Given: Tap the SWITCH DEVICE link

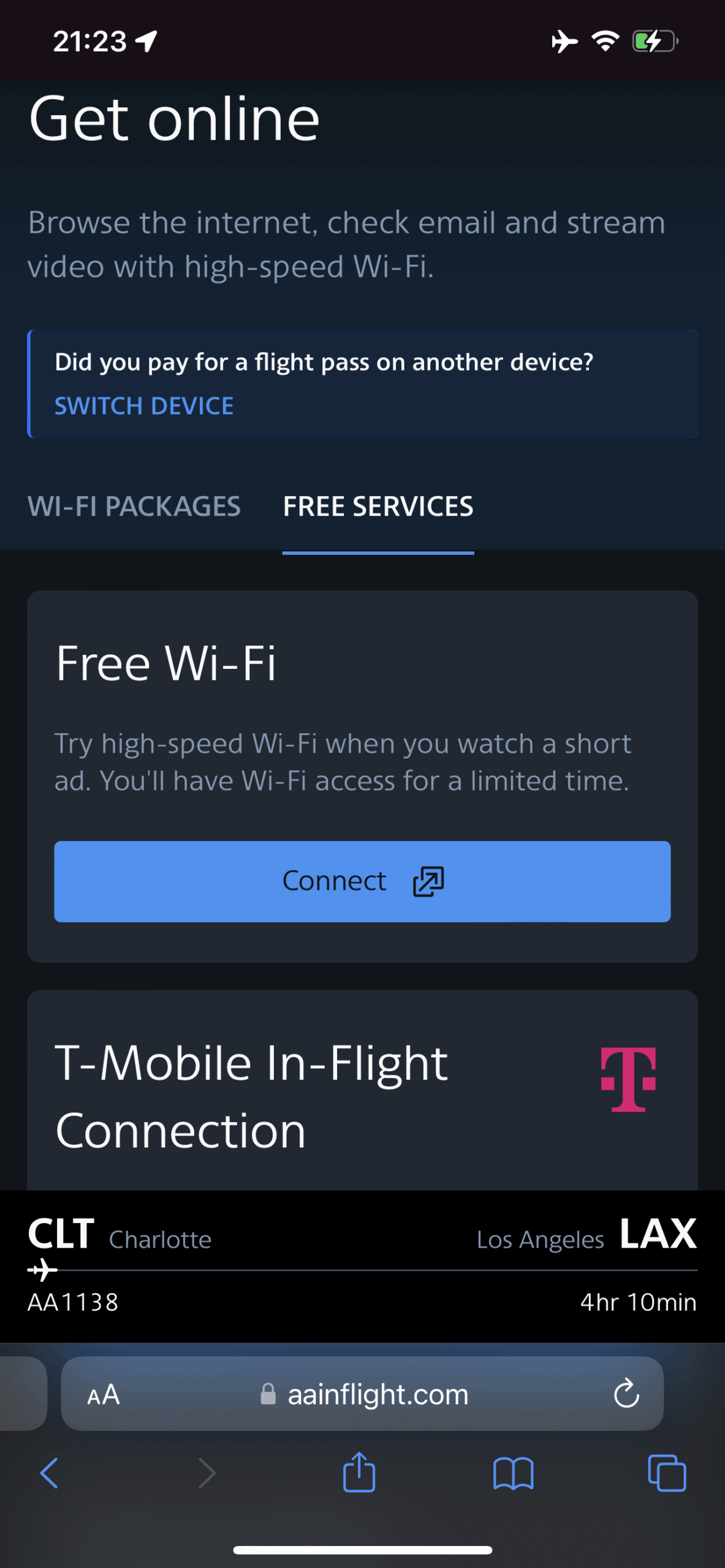Looking at the screenshot, I should (144, 406).
